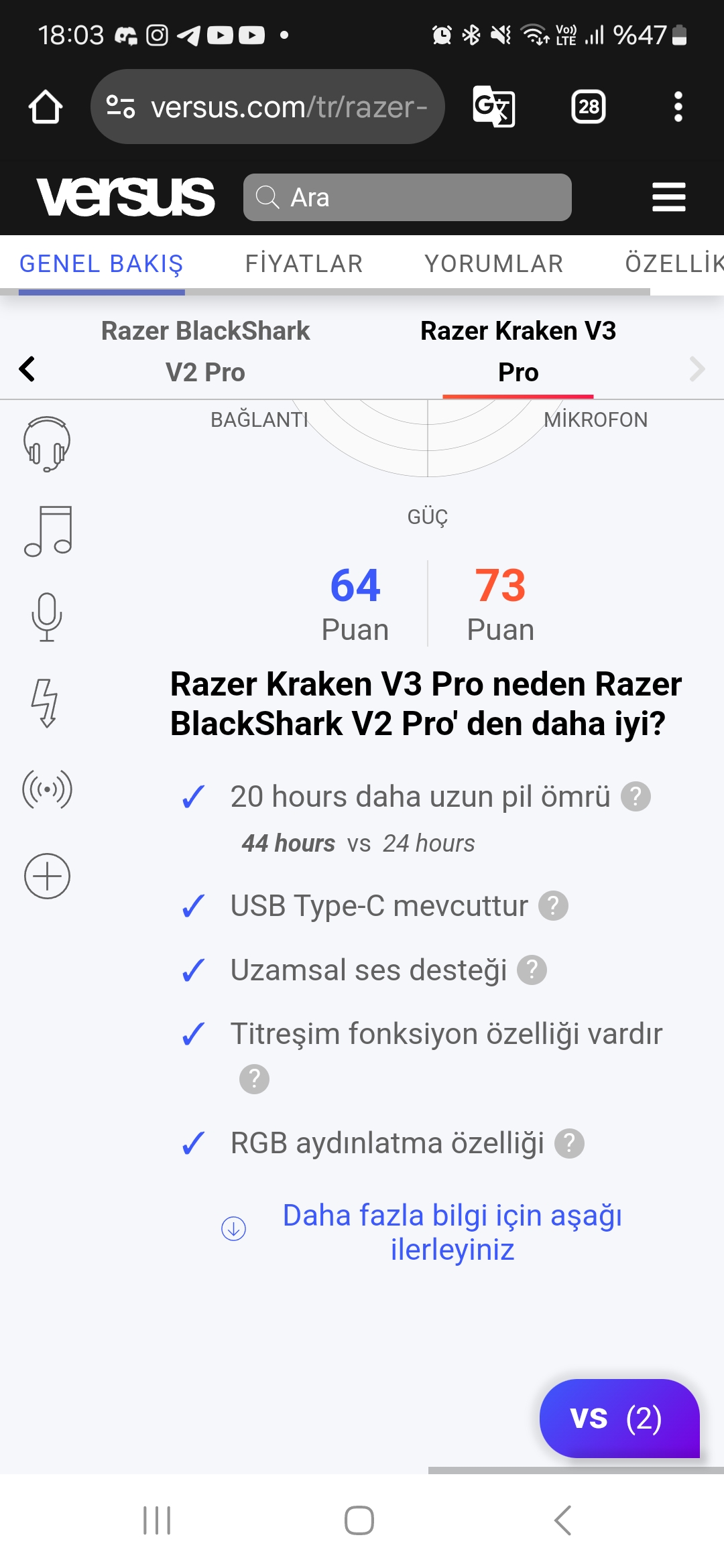Show help for RGB aydınlatma özelliği
The height and width of the screenshot is (1568, 724).
[x=570, y=1143]
